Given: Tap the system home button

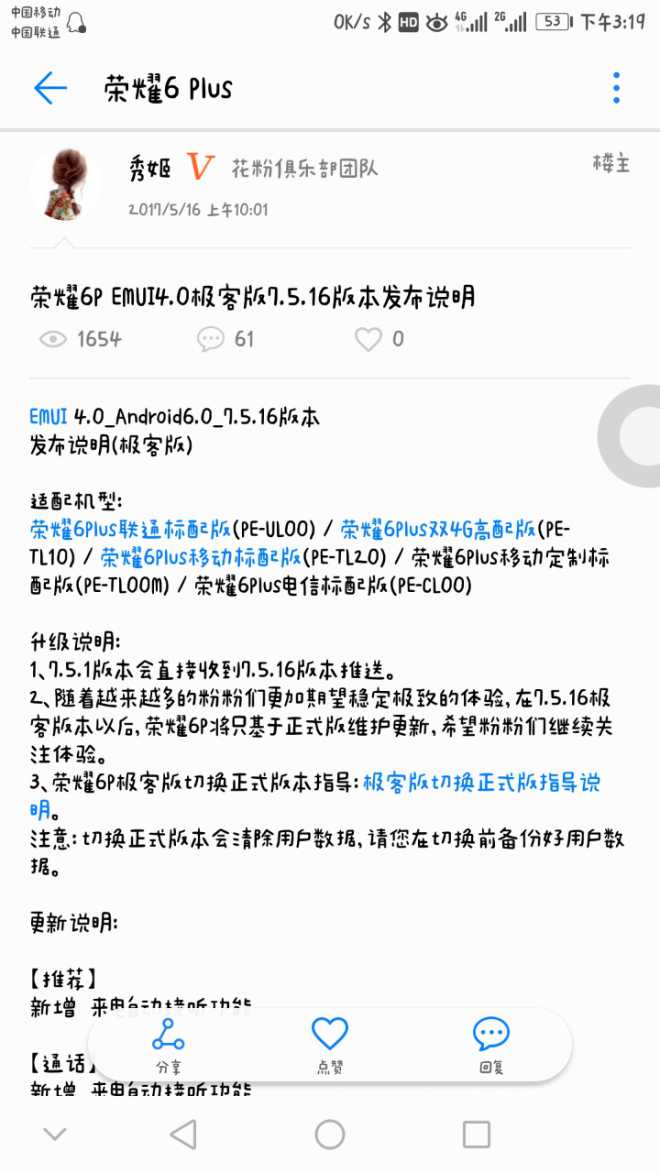Looking at the screenshot, I should [x=330, y=1133].
